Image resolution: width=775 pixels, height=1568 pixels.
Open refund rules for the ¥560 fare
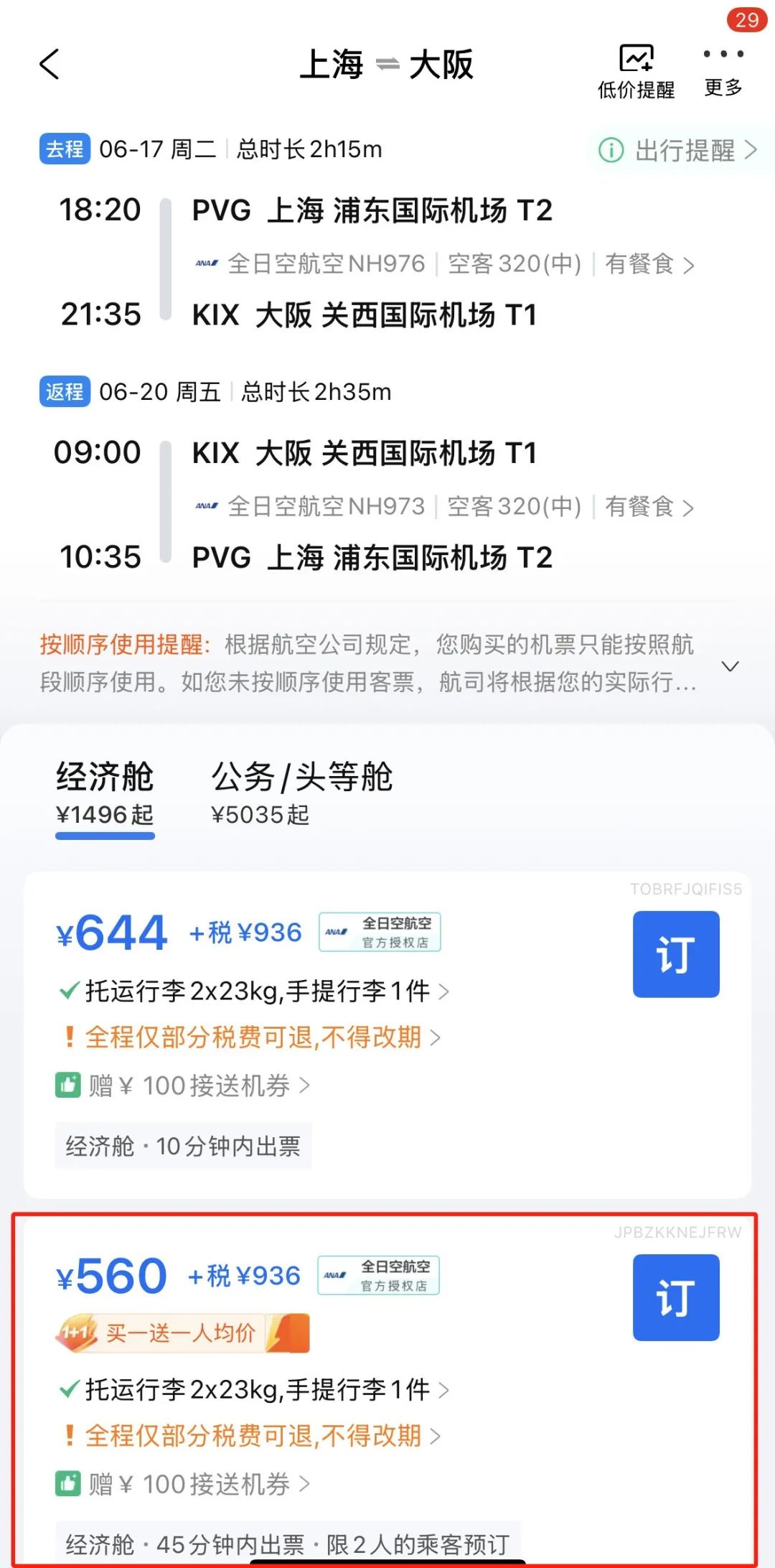tap(252, 1436)
